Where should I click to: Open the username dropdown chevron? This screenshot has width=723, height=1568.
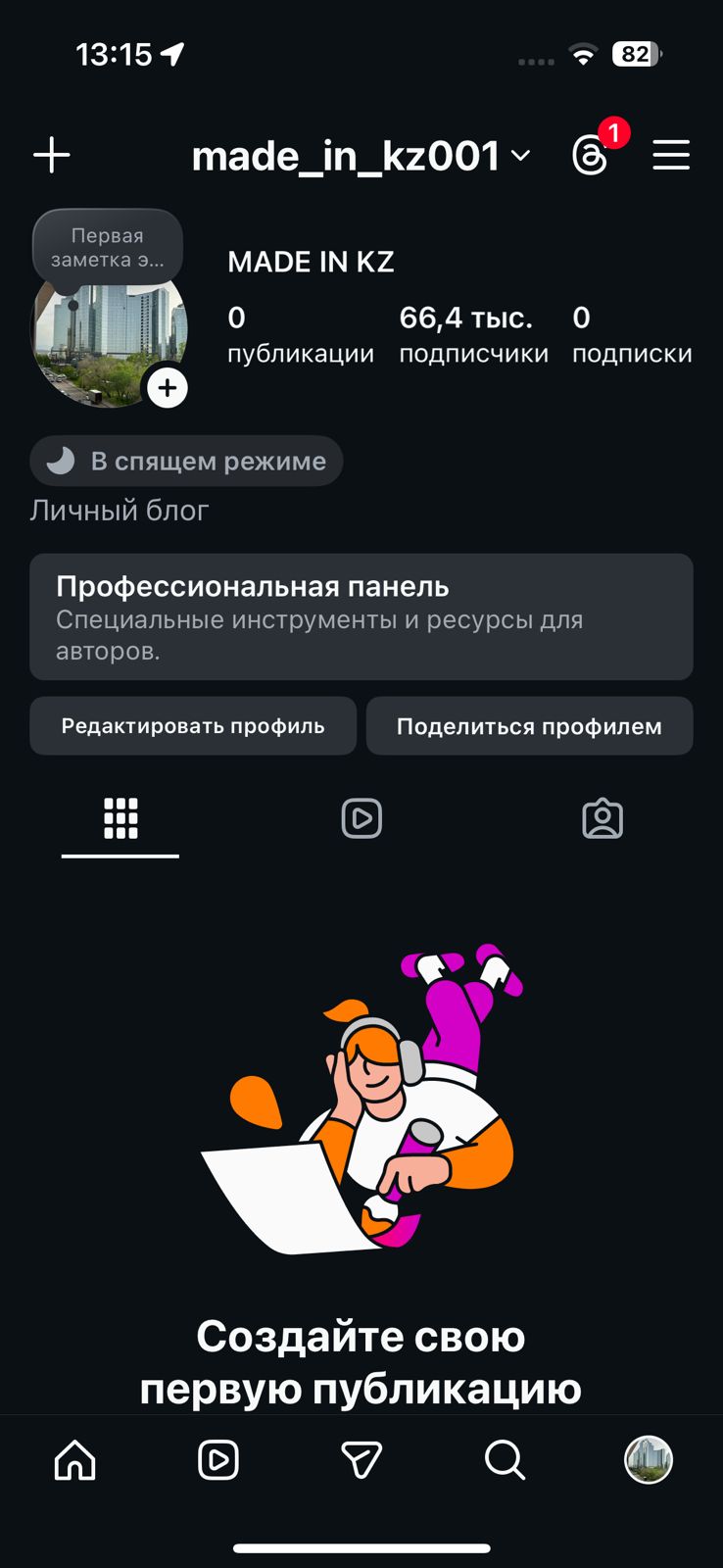[x=520, y=157]
